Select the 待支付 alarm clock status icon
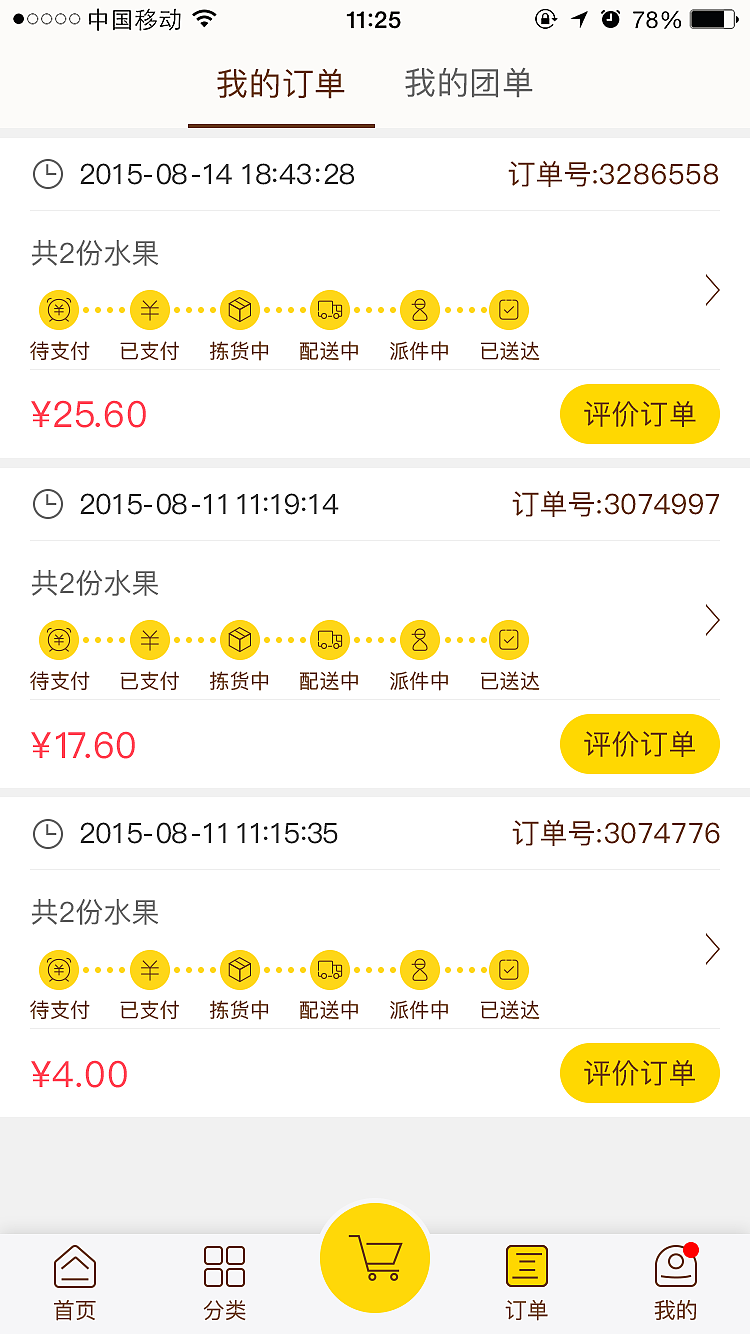This screenshot has height=1334, width=750. click(59, 310)
